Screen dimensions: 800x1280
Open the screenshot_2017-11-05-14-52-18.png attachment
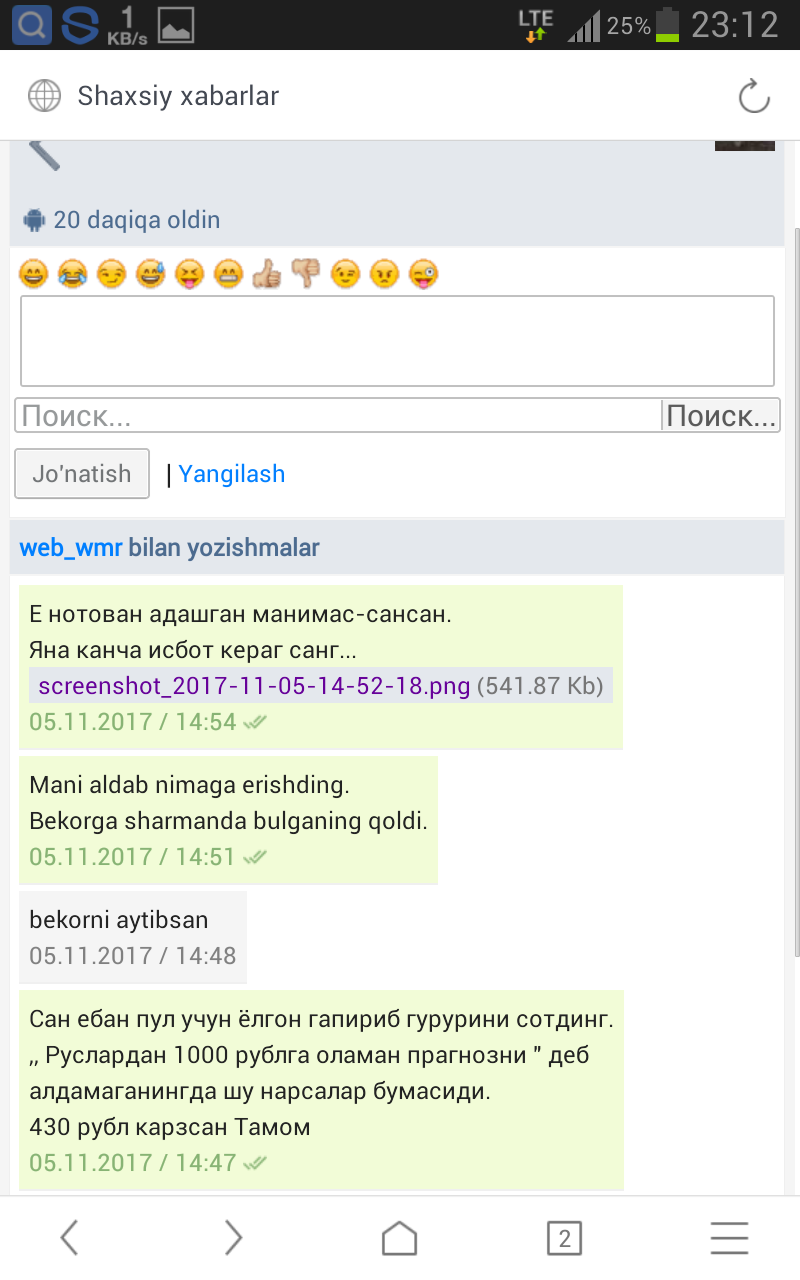[x=254, y=686]
